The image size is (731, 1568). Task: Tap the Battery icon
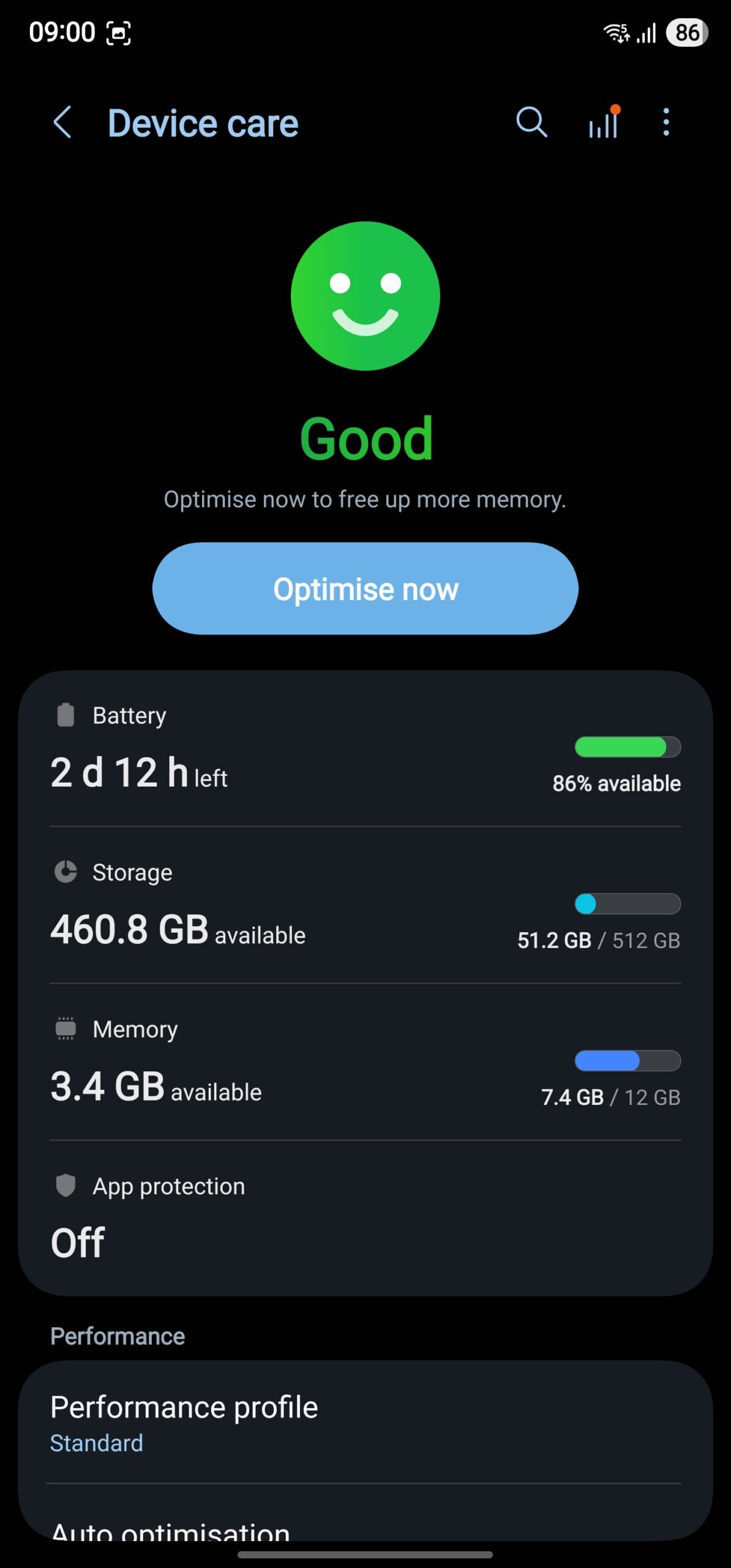click(x=64, y=714)
